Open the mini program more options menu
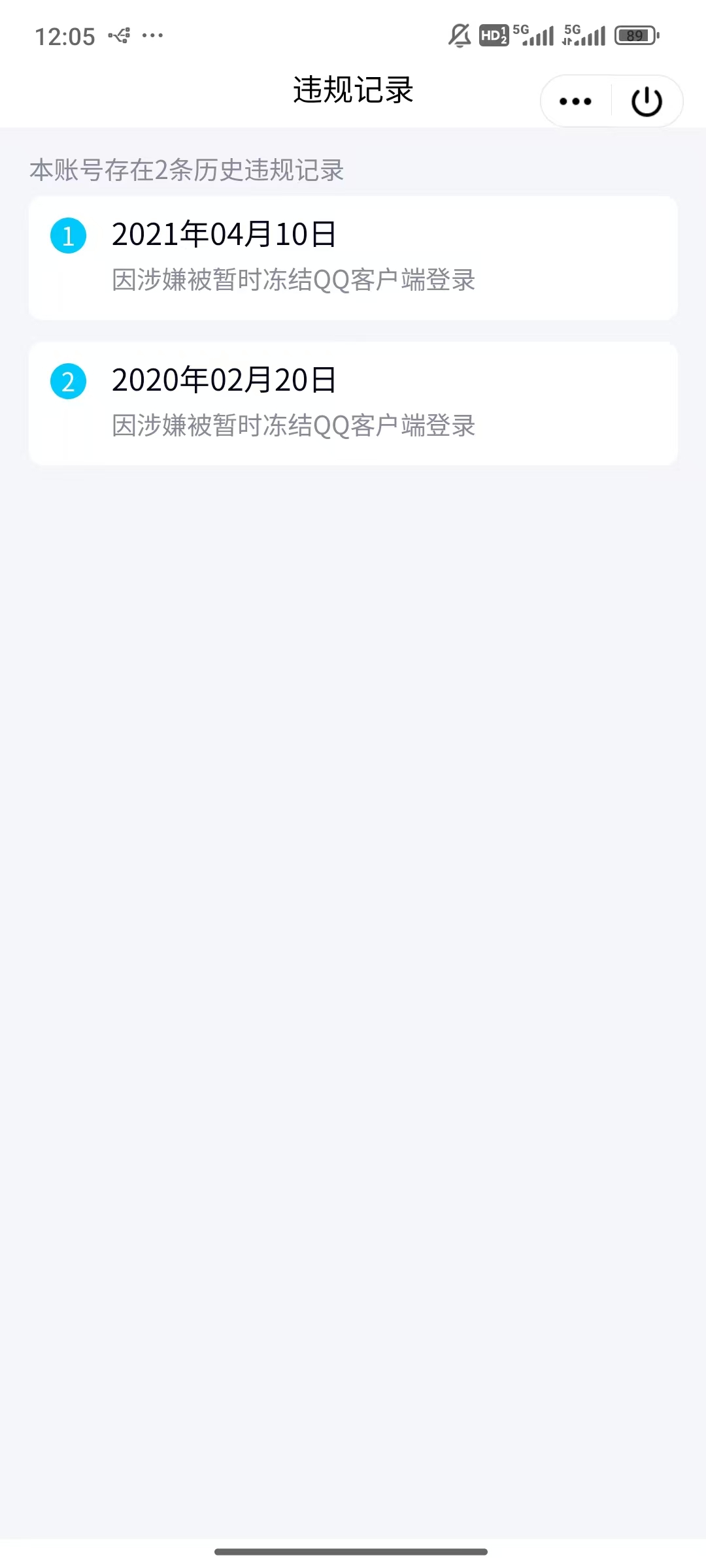706x1568 pixels. [x=574, y=101]
